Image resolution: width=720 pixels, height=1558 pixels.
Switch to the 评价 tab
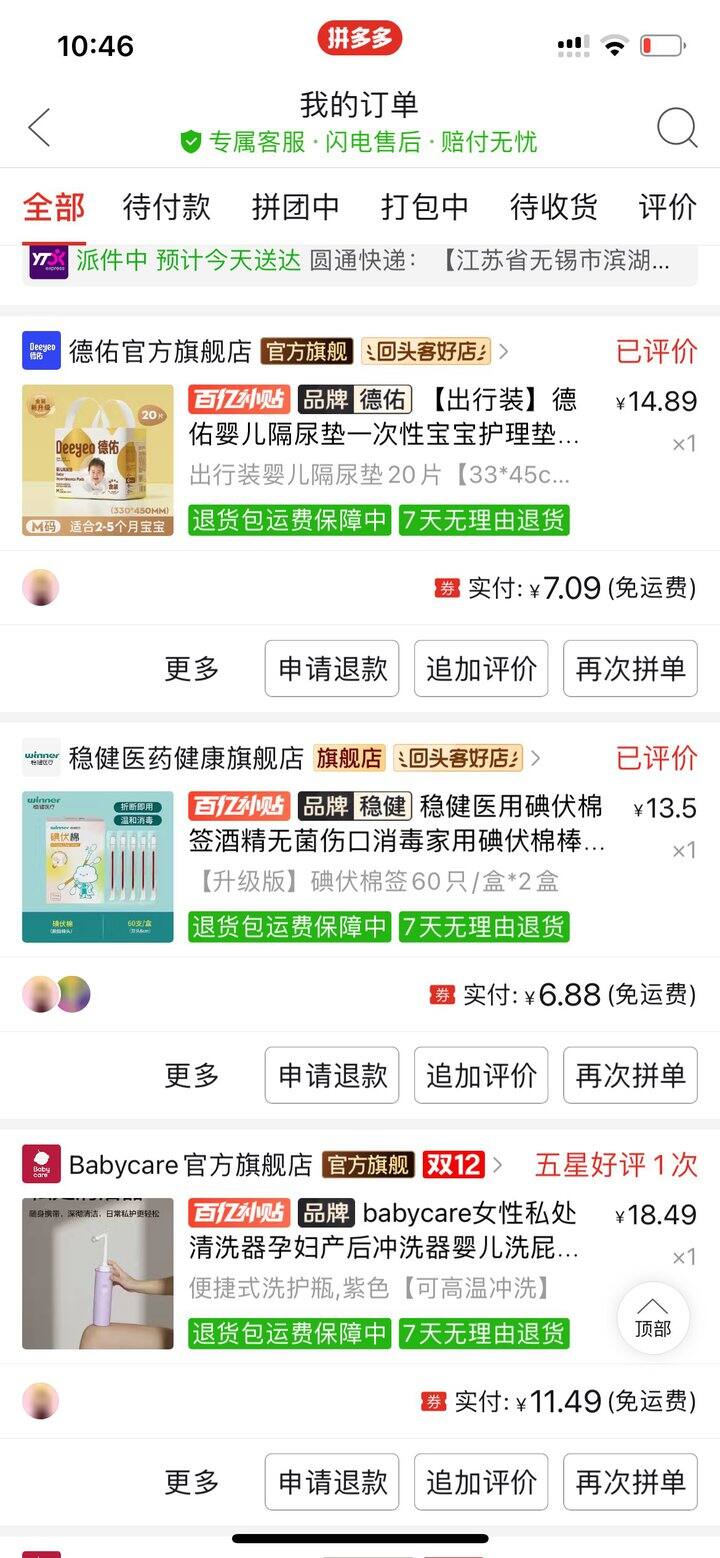pos(667,207)
